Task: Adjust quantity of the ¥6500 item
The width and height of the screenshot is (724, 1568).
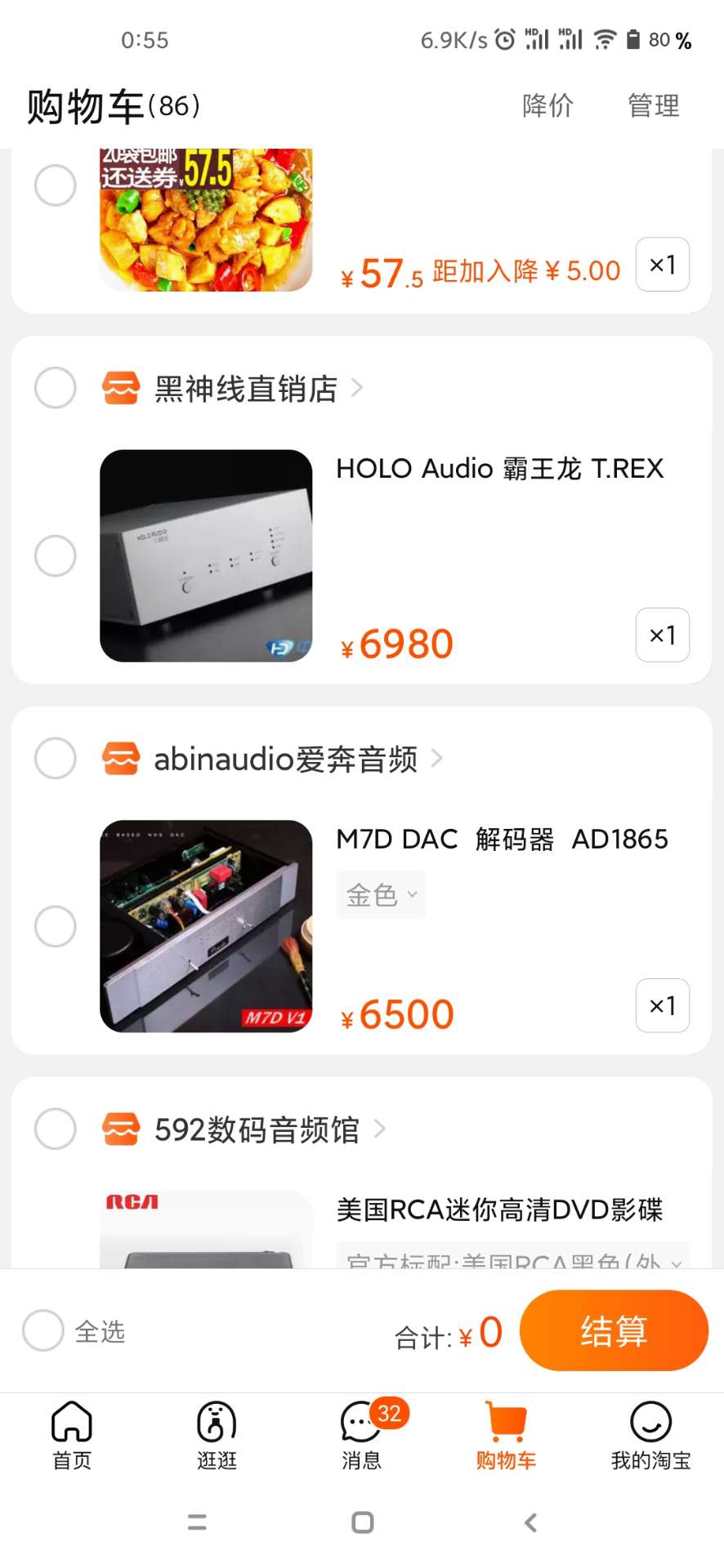Action: [662, 1005]
